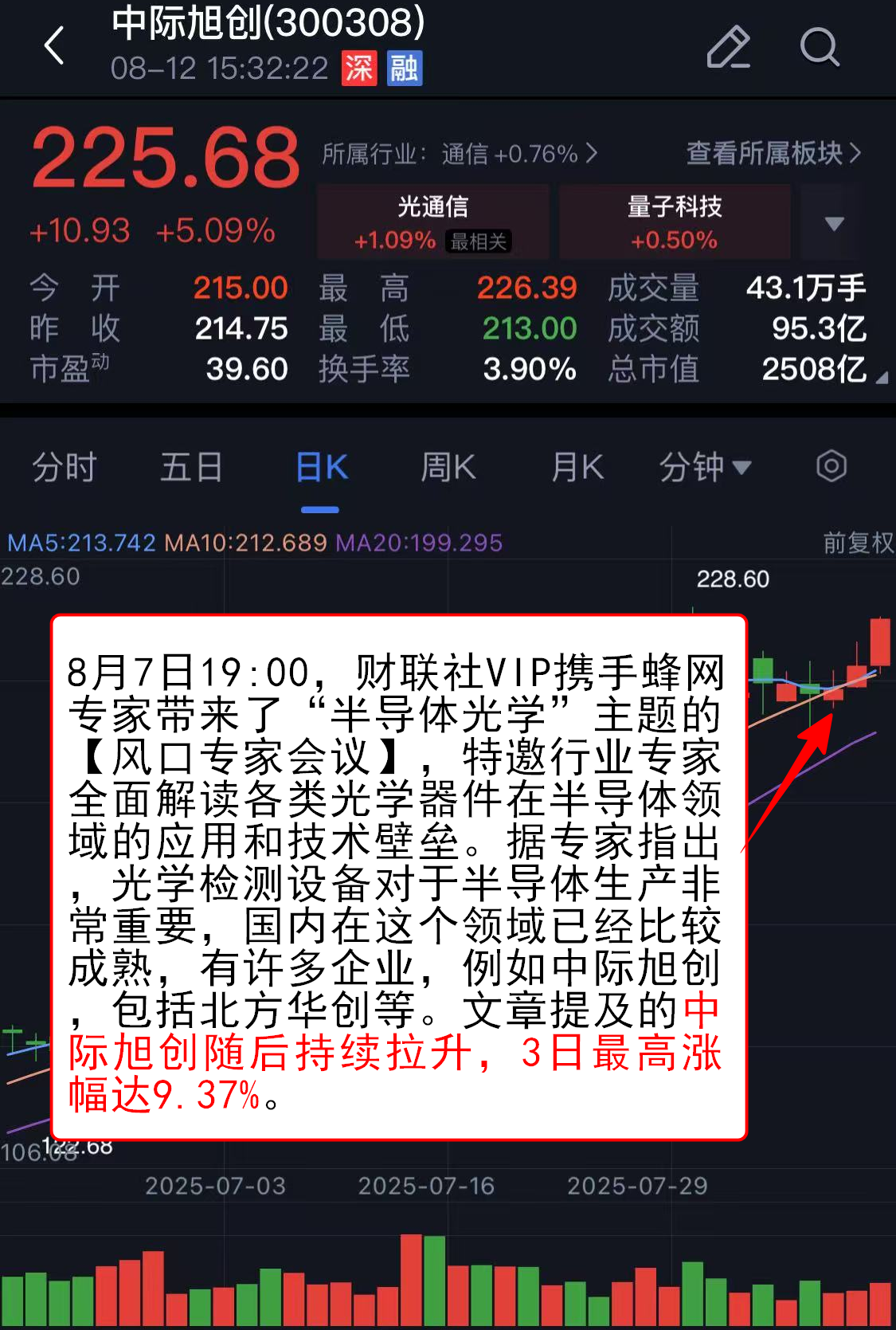896x1330 pixels.
Task: Open the 所属行业 通信 industry link
Action: [x=460, y=153]
